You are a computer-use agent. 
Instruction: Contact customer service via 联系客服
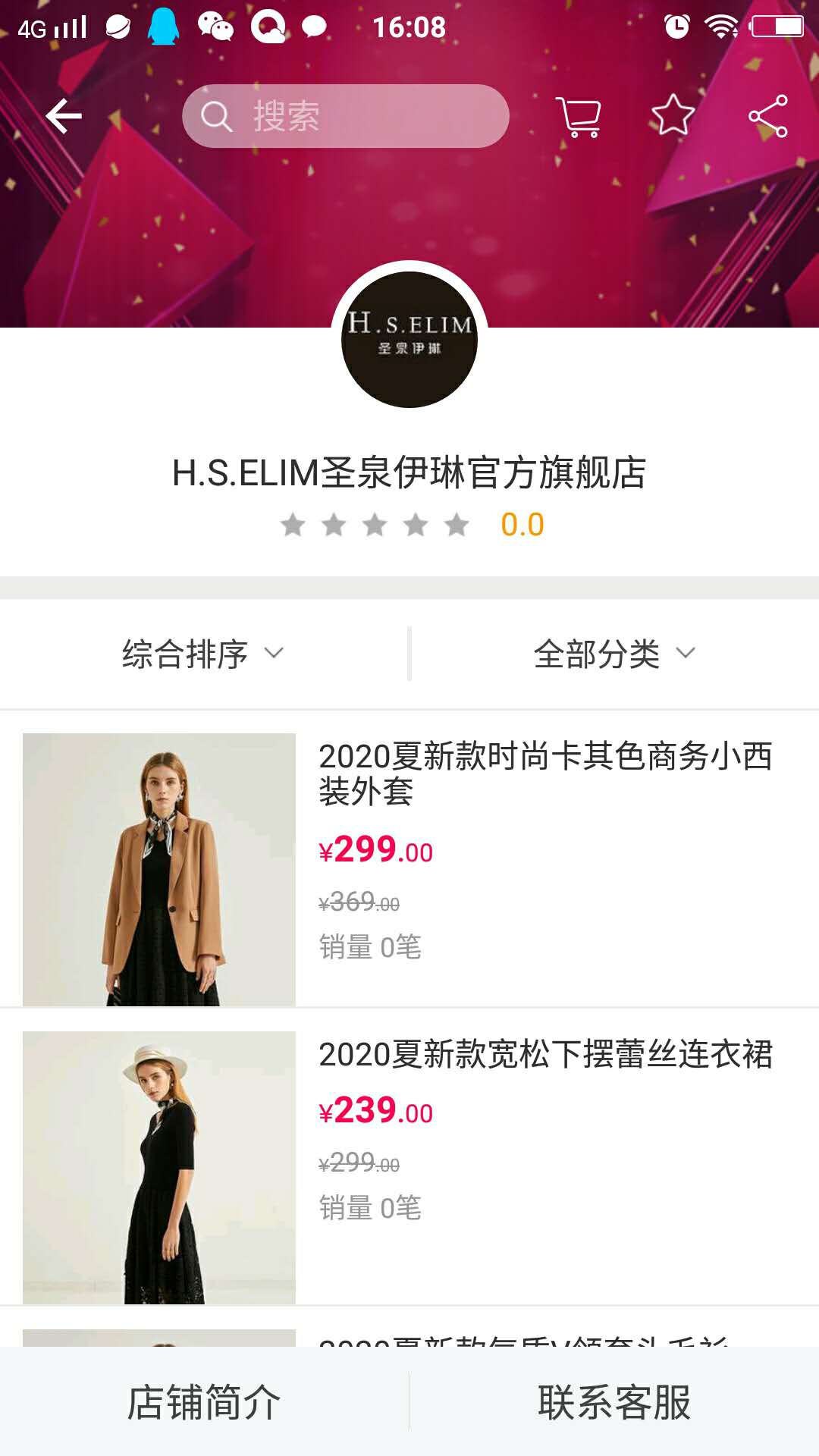click(x=614, y=1402)
